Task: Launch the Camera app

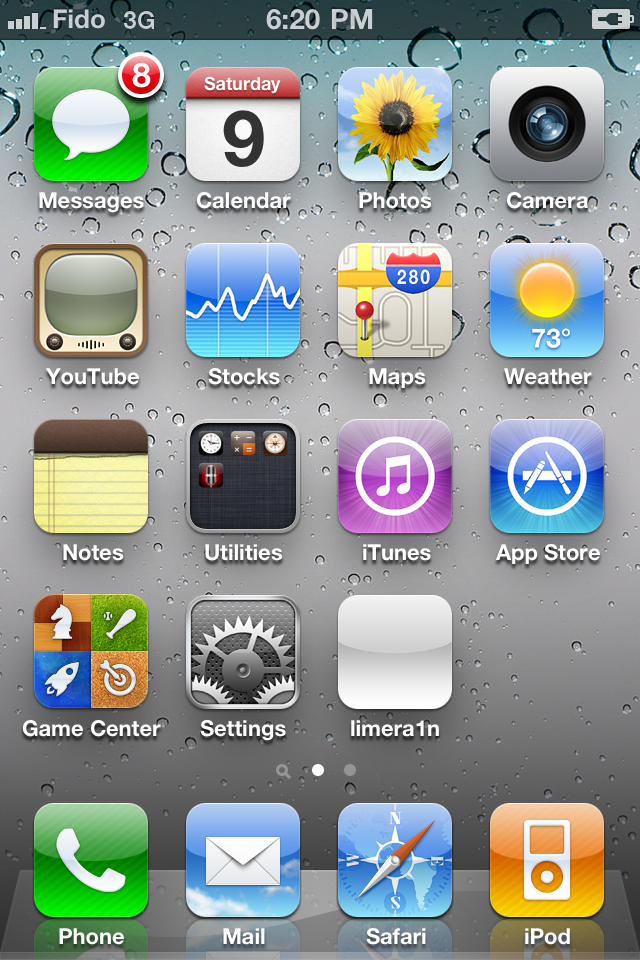Action: (x=547, y=125)
